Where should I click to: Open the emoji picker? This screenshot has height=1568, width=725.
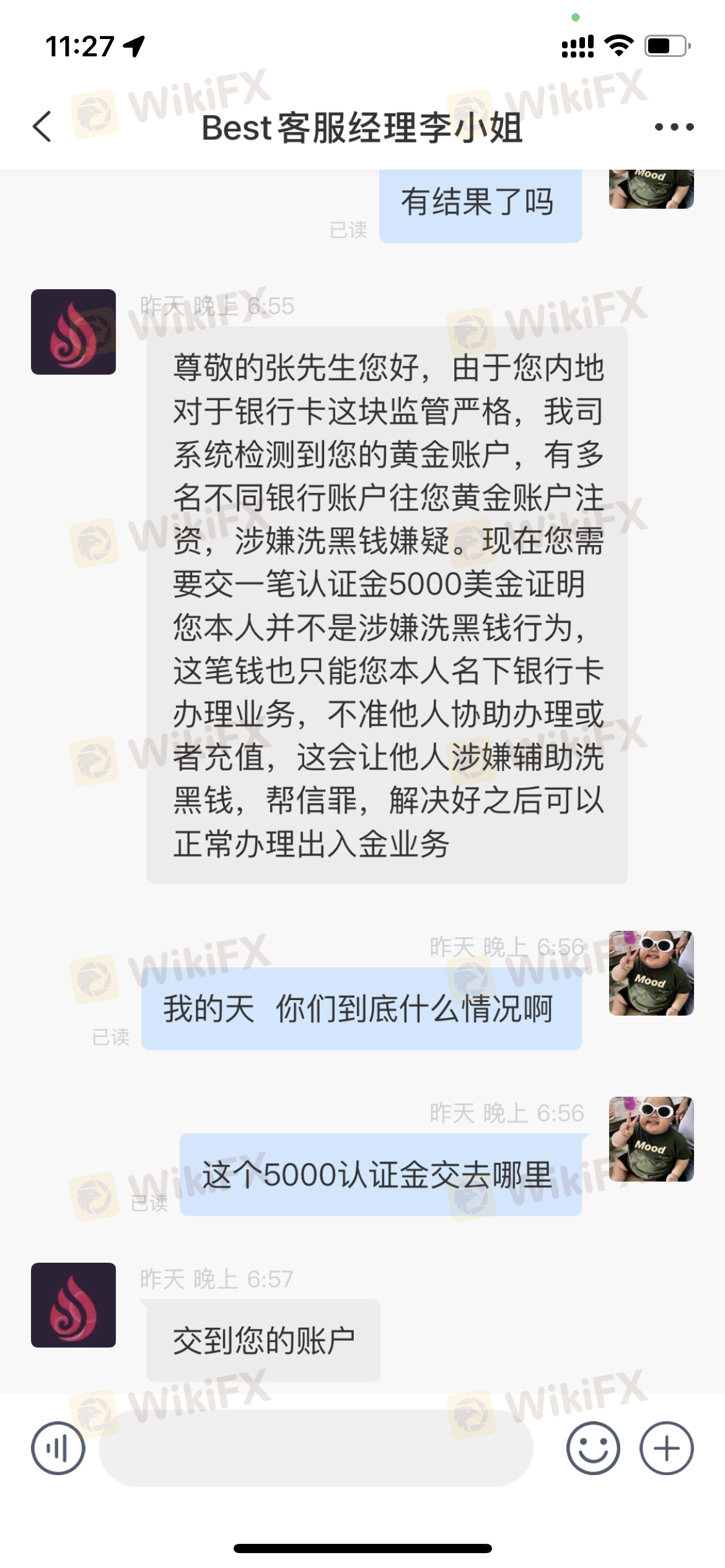[x=592, y=1448]
